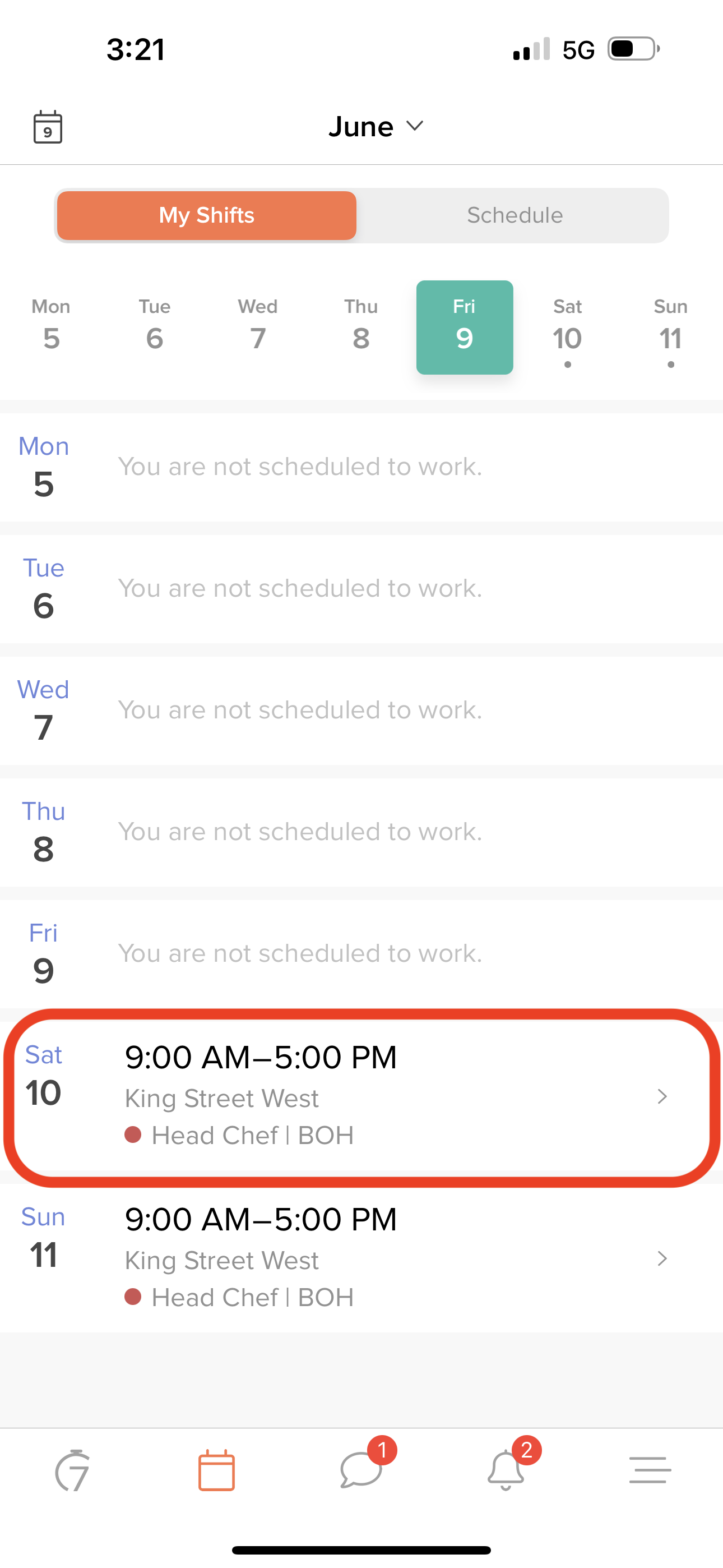Tap the calendar today icon

point(48,127)
